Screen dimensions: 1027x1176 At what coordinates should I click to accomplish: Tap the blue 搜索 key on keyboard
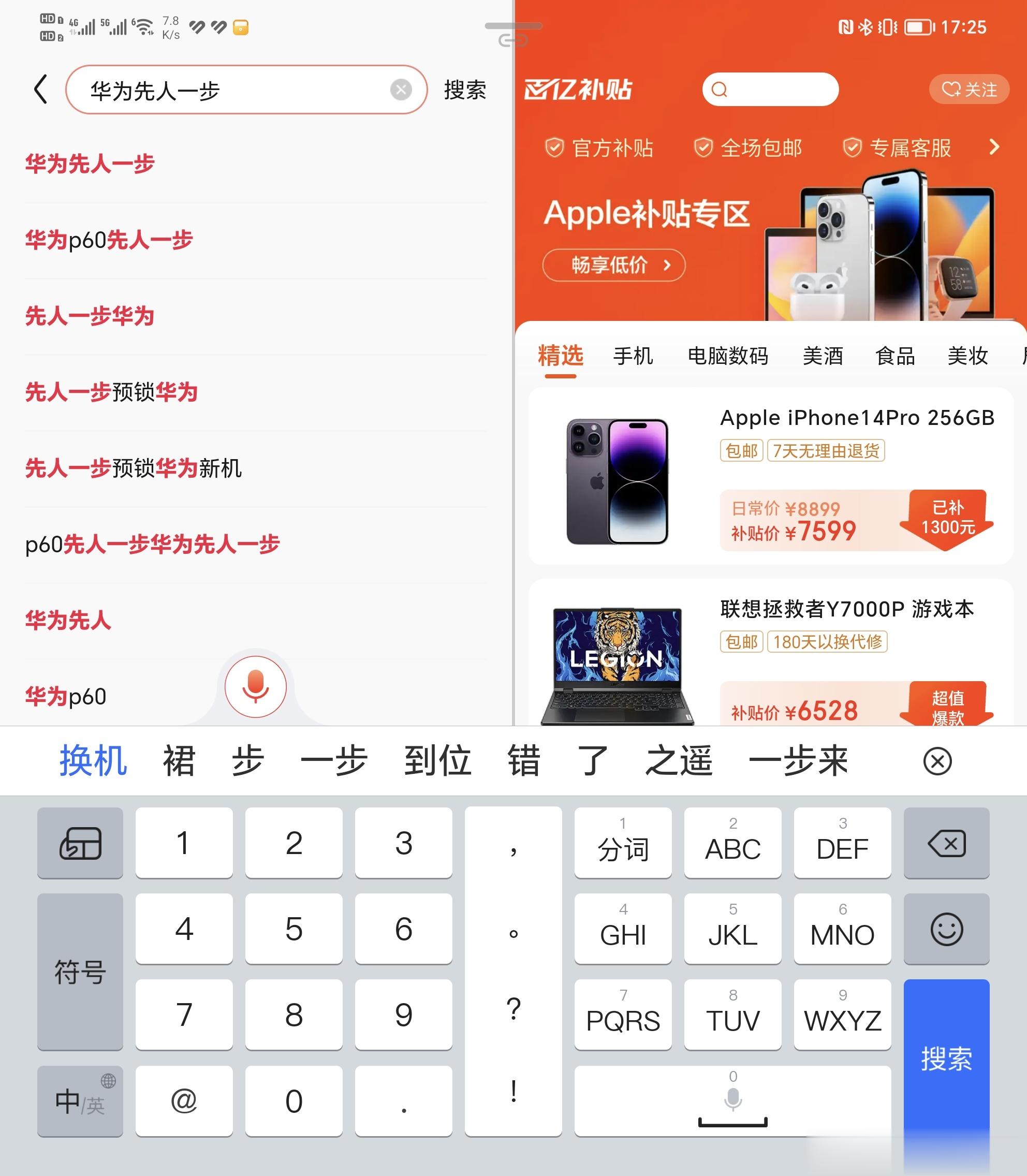pyautogui.click(x=946, y=1058)
